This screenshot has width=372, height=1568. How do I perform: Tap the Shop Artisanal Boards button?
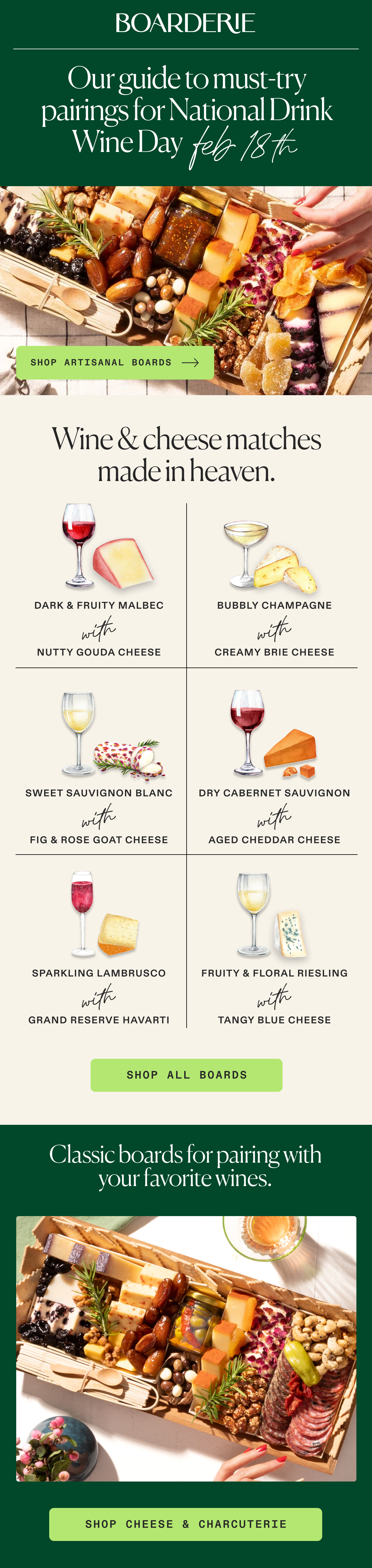(x=115, y=363)
